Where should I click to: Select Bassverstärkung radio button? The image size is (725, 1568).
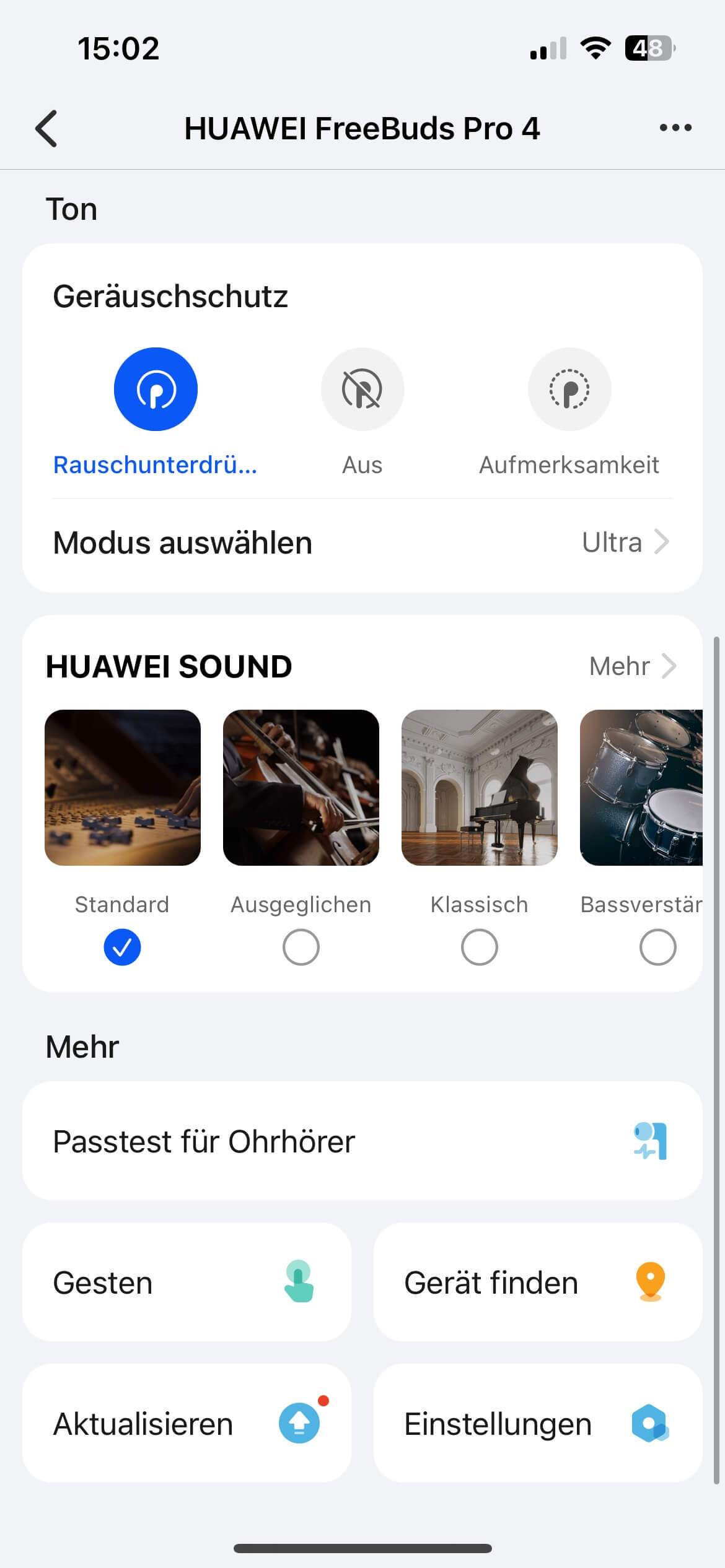coord(657,947)
